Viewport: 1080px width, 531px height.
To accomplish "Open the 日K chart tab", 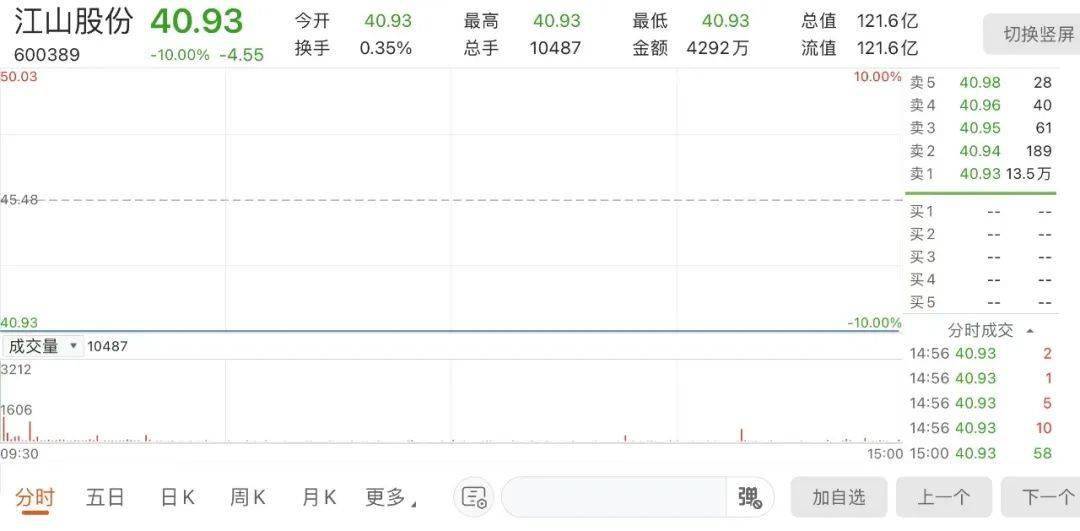I will click(x=178, y=497).
